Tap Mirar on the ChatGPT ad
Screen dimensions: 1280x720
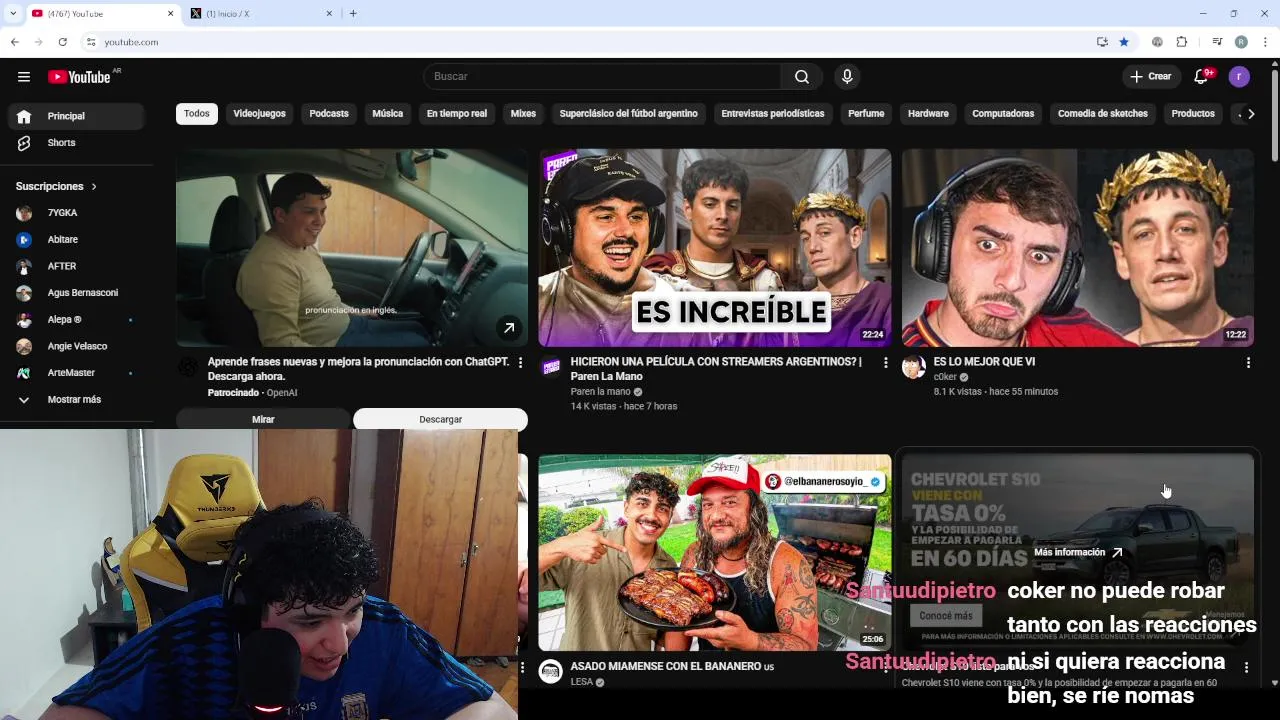pyautogui.click(x=263, y=419)
